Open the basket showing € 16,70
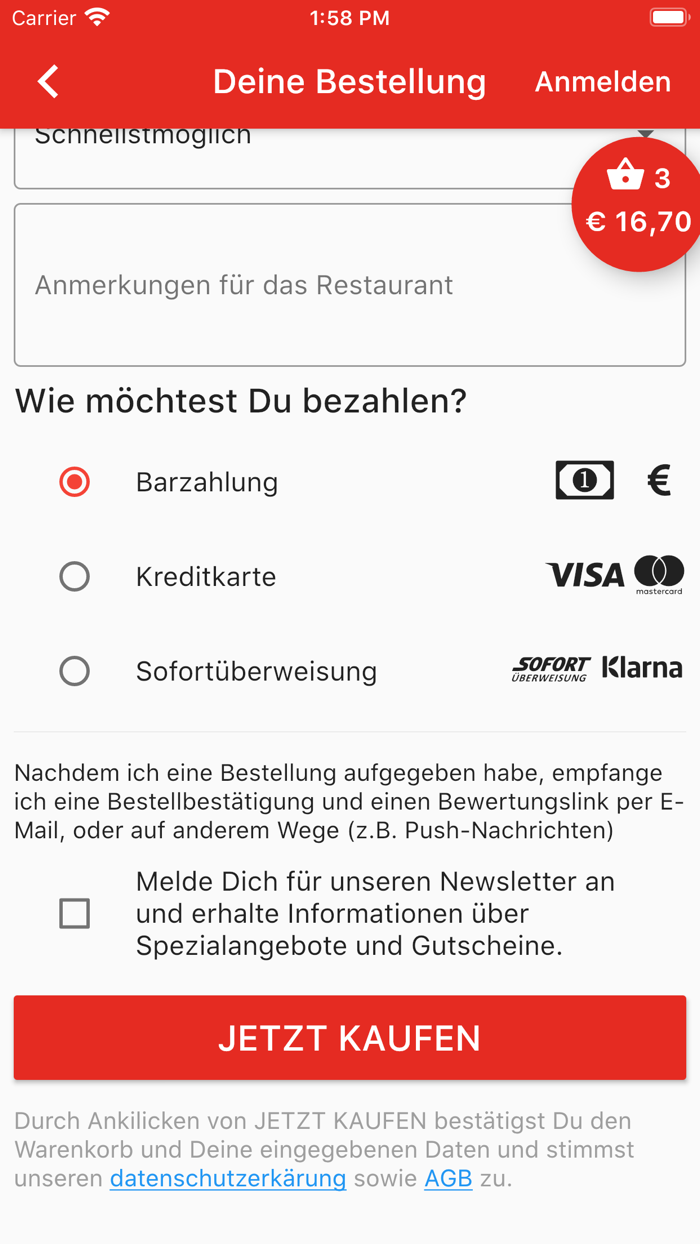Image resolution: width=700 pixels, height=1244 pixels. tap(637, 206)
